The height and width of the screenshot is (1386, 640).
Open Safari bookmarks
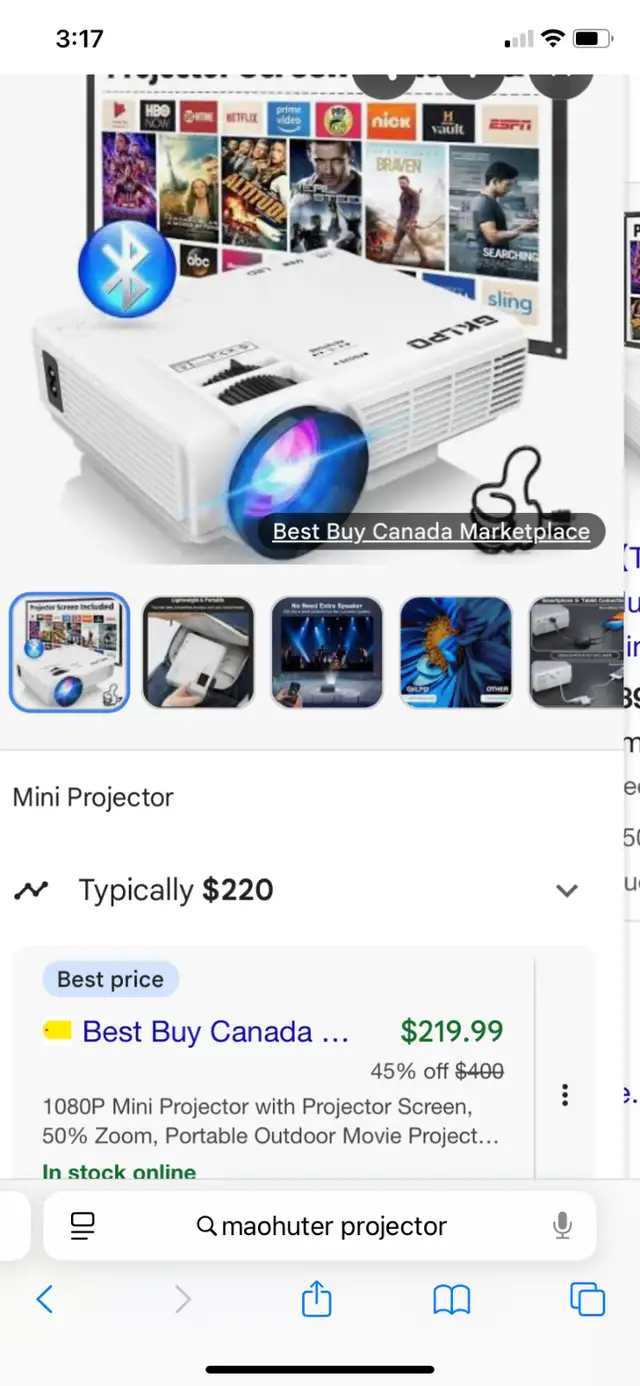pyautogui.click(x=451, y=1299)
